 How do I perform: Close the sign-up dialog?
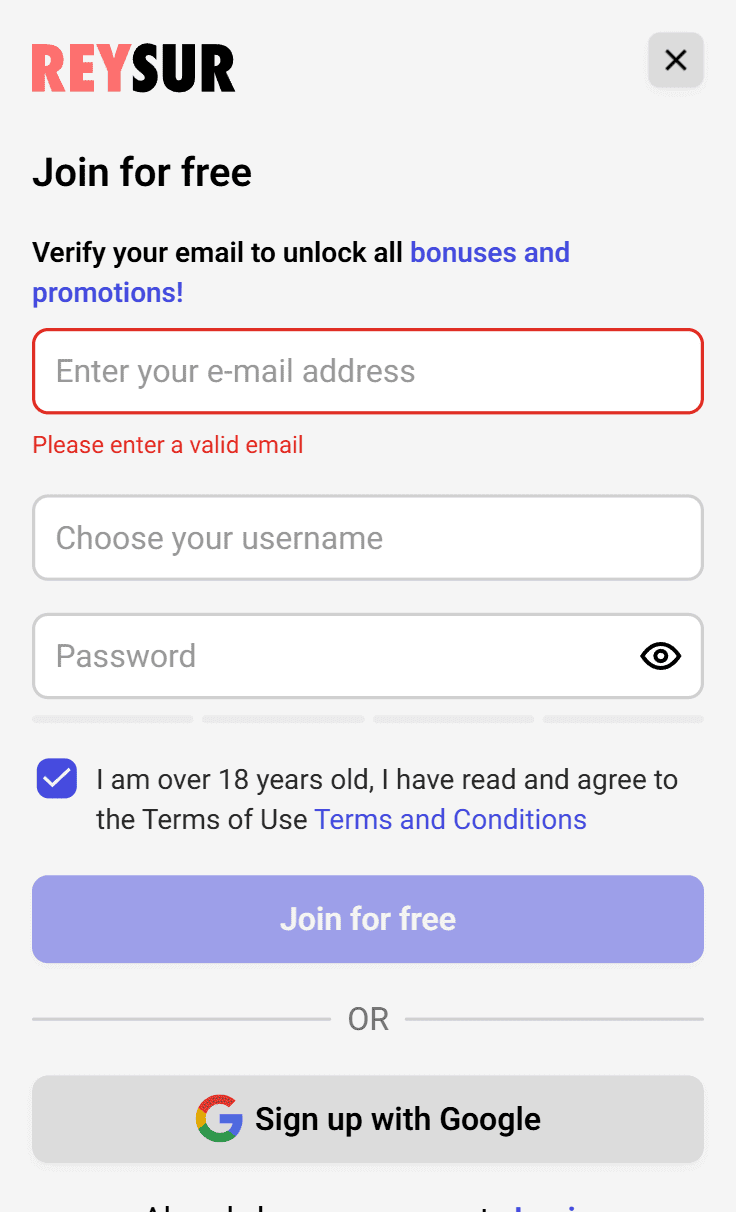[x=676, y=60]
